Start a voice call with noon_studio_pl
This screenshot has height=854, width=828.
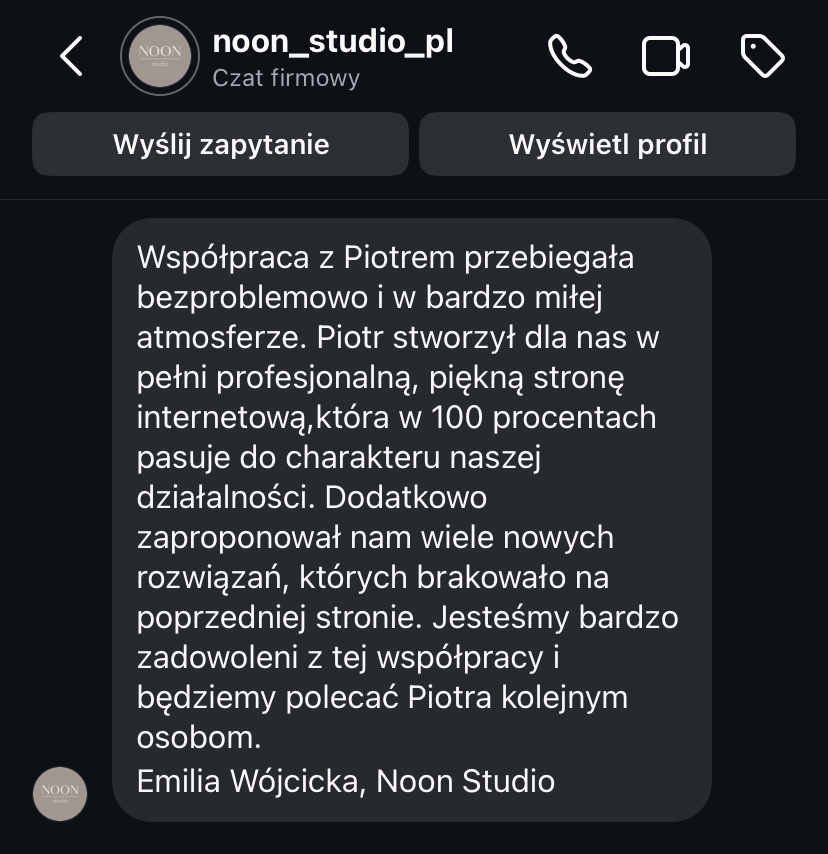point(570,57)
